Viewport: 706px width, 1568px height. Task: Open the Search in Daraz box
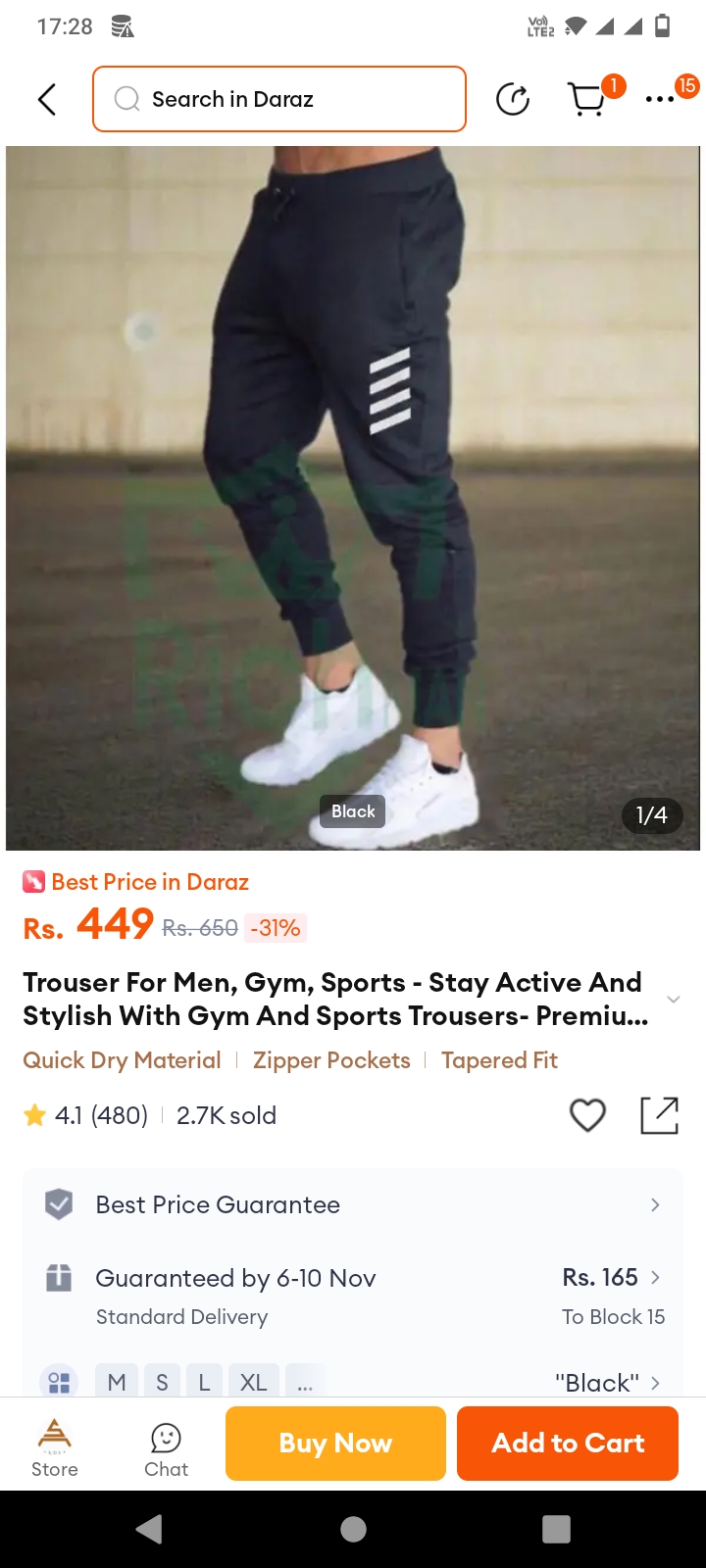coord(279,99)
